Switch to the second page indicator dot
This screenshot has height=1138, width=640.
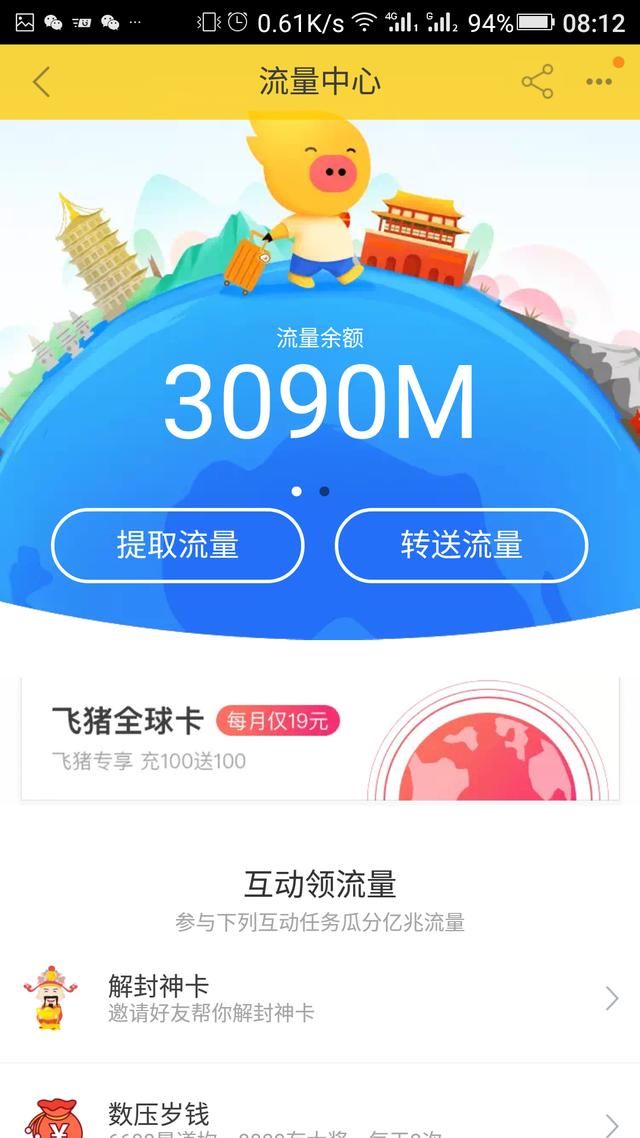(x=324, y=491)
